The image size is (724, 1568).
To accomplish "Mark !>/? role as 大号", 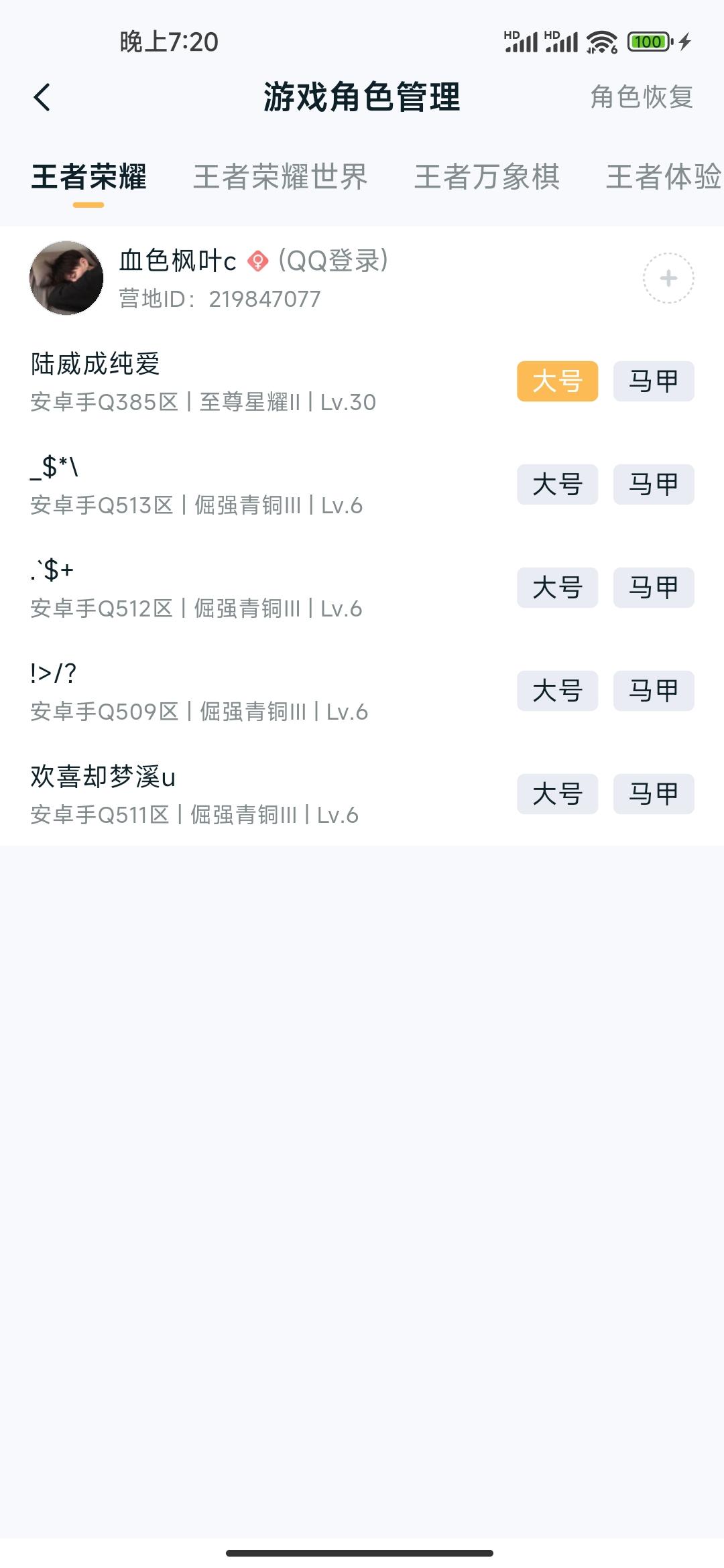I will point(557,691).
